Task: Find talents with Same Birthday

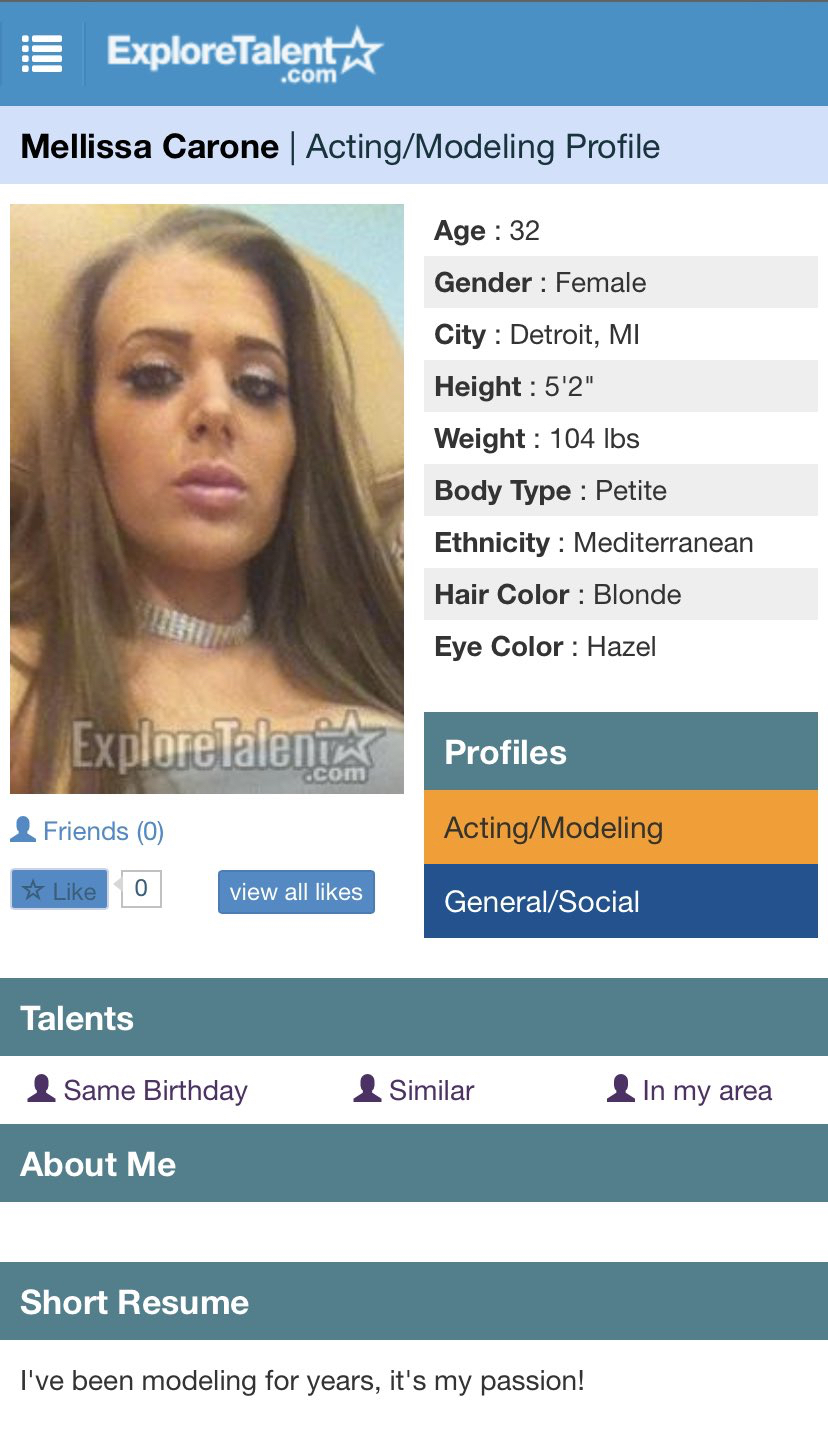Action: (x=138, y=1090)
